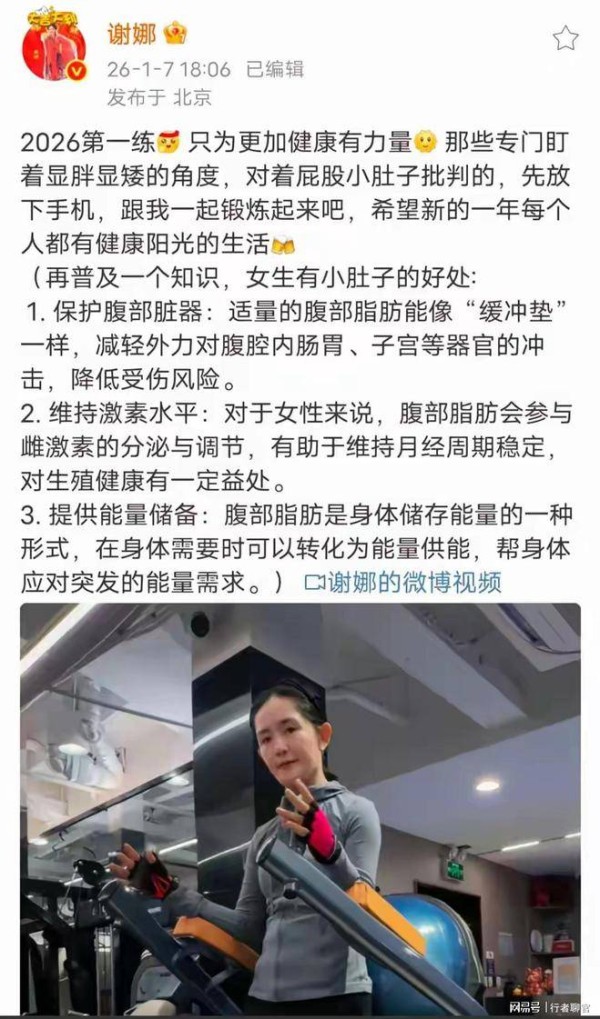Screen dimensions: 600x1019
Task: Play the gym workout video
Action: click(x=300, y=808)
